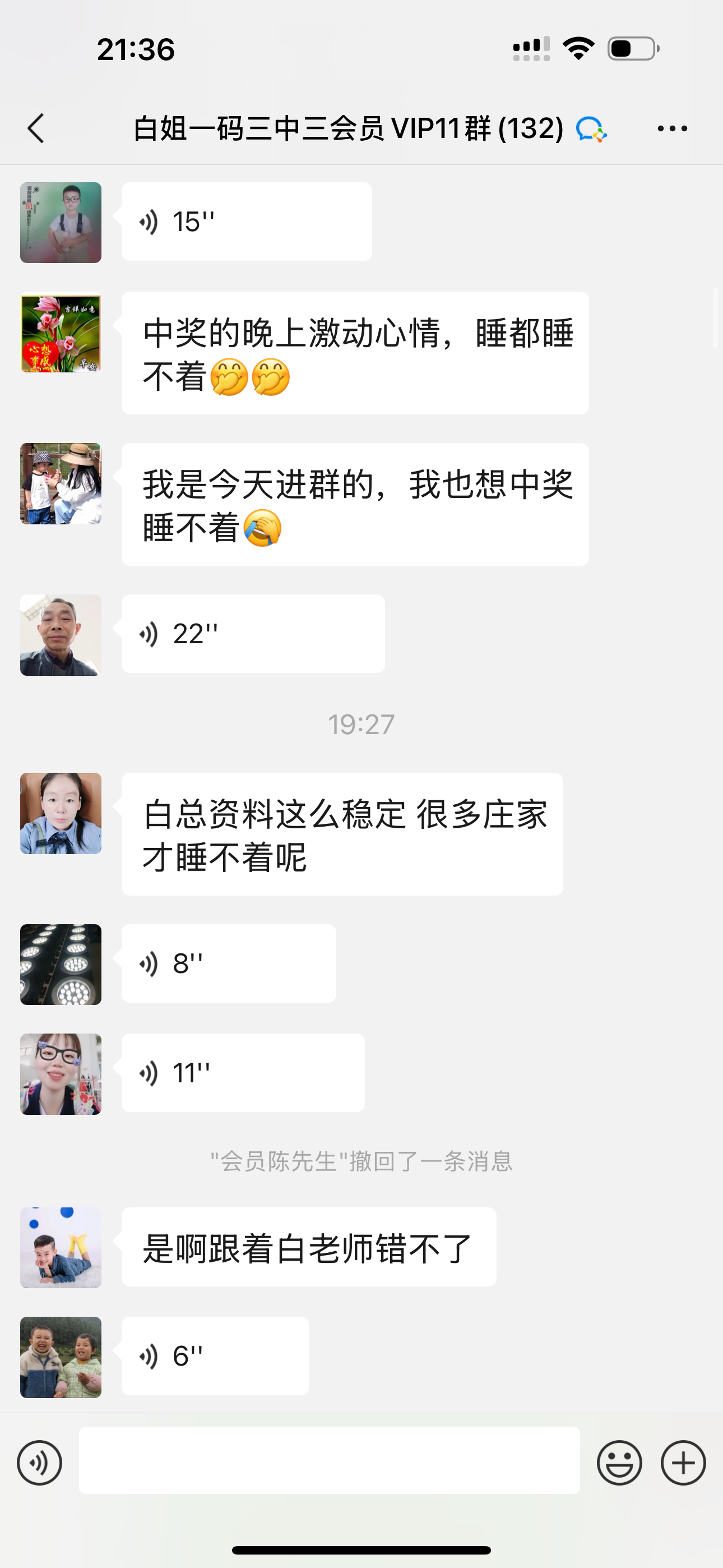Switch to voice input mode

pos(40,1463)
